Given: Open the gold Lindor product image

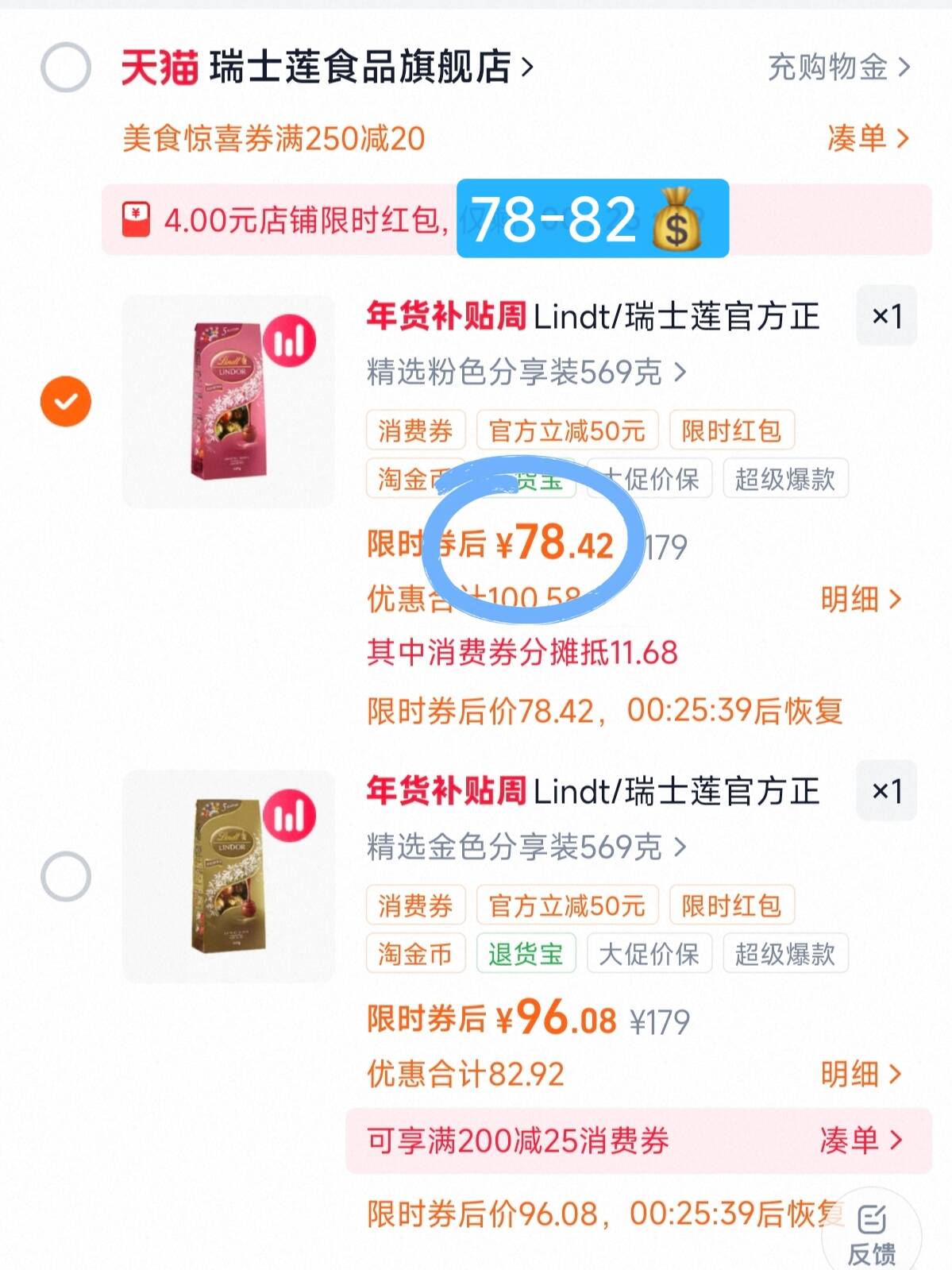Looking at the screenshot, I should tap(229, 876).
